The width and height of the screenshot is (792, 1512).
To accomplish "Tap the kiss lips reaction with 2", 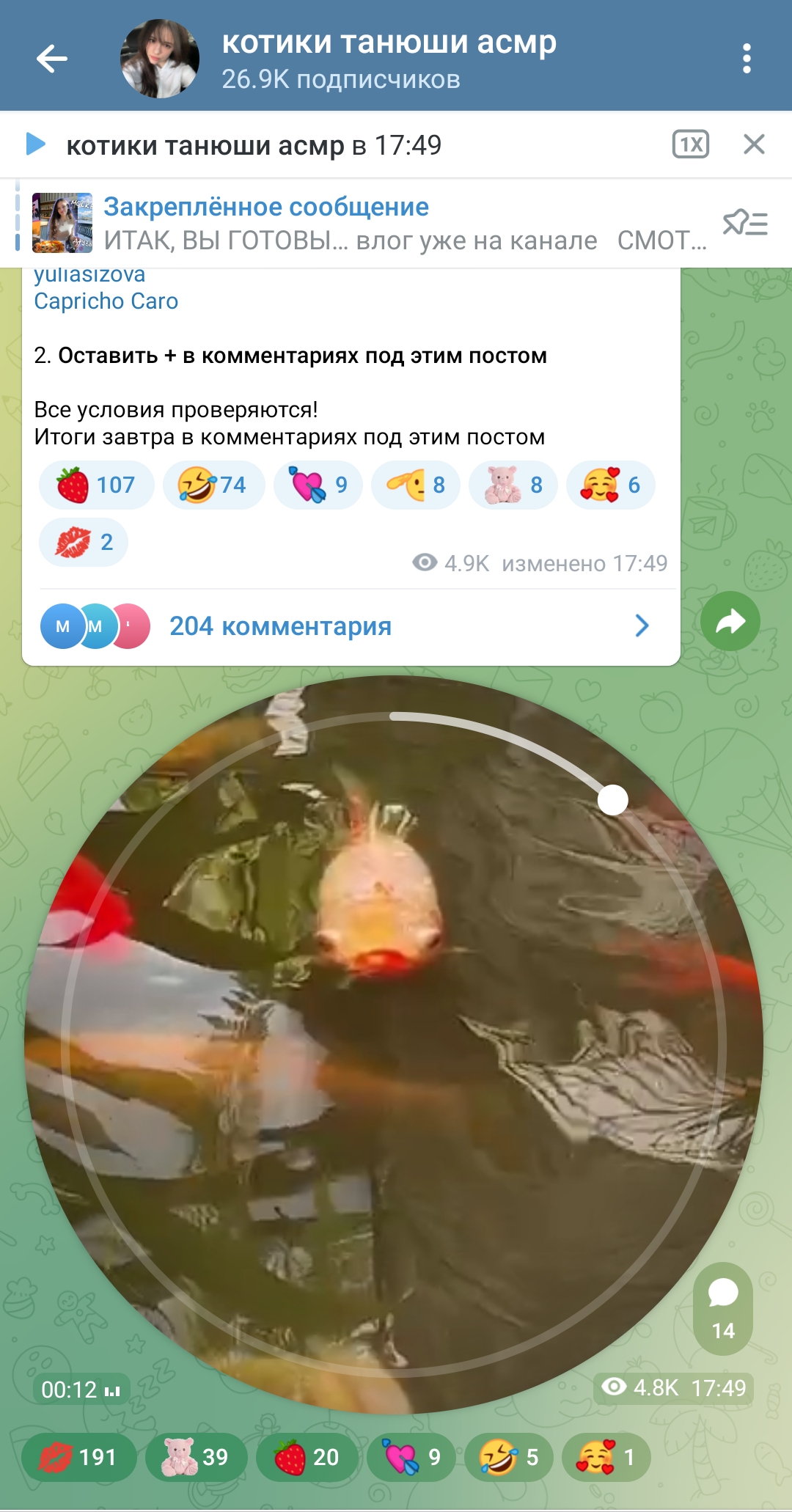I will (x=83, y=542).
